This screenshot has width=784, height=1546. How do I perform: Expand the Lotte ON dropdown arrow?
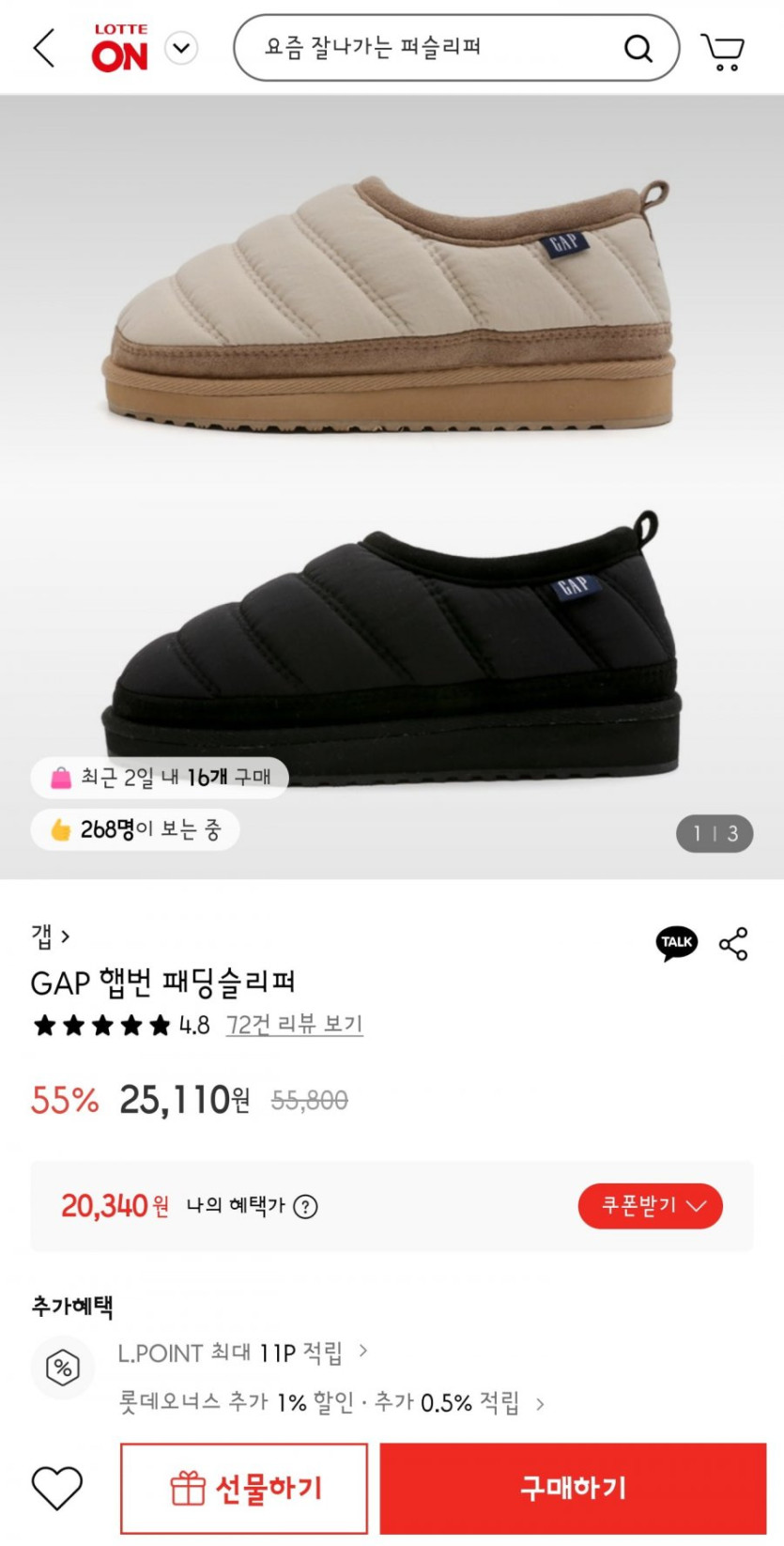(181, 48)
